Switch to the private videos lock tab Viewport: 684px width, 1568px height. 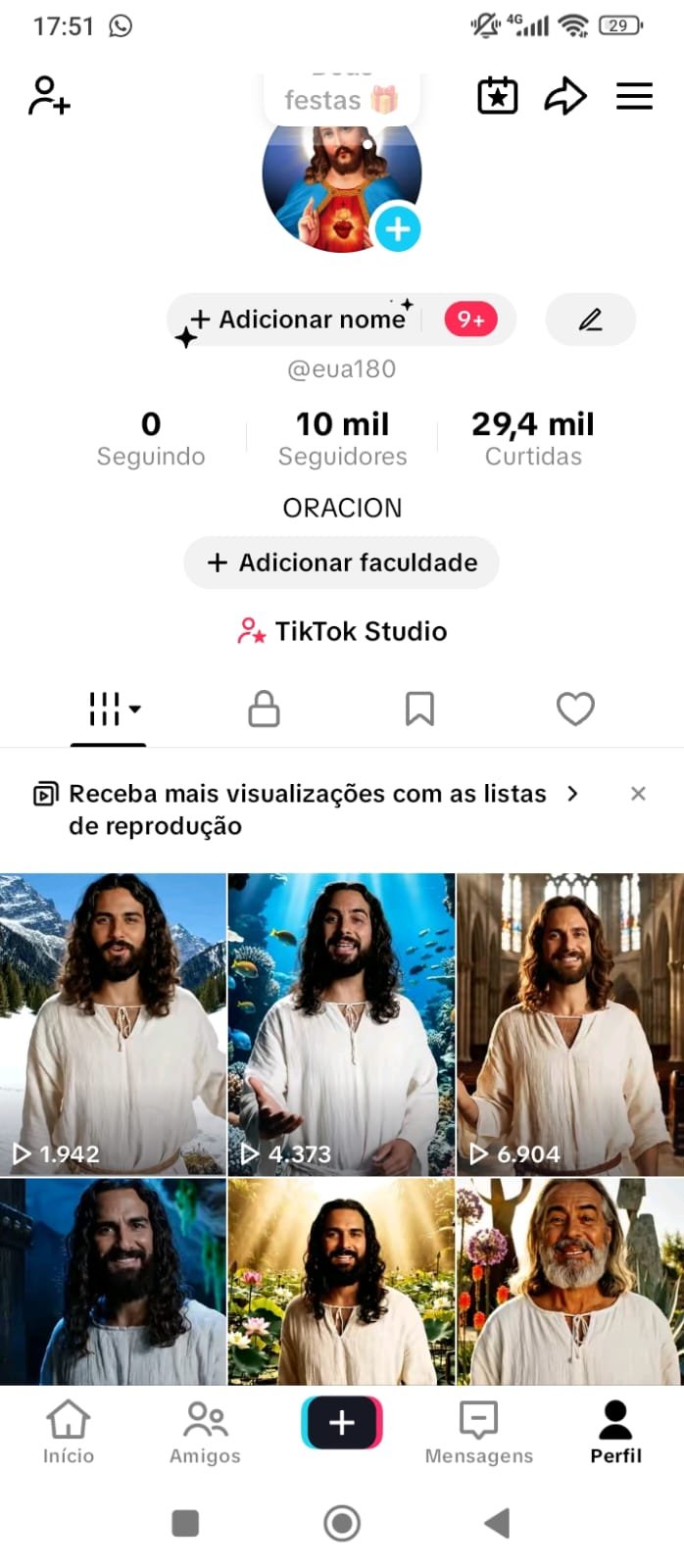click(x=264, y=709)
